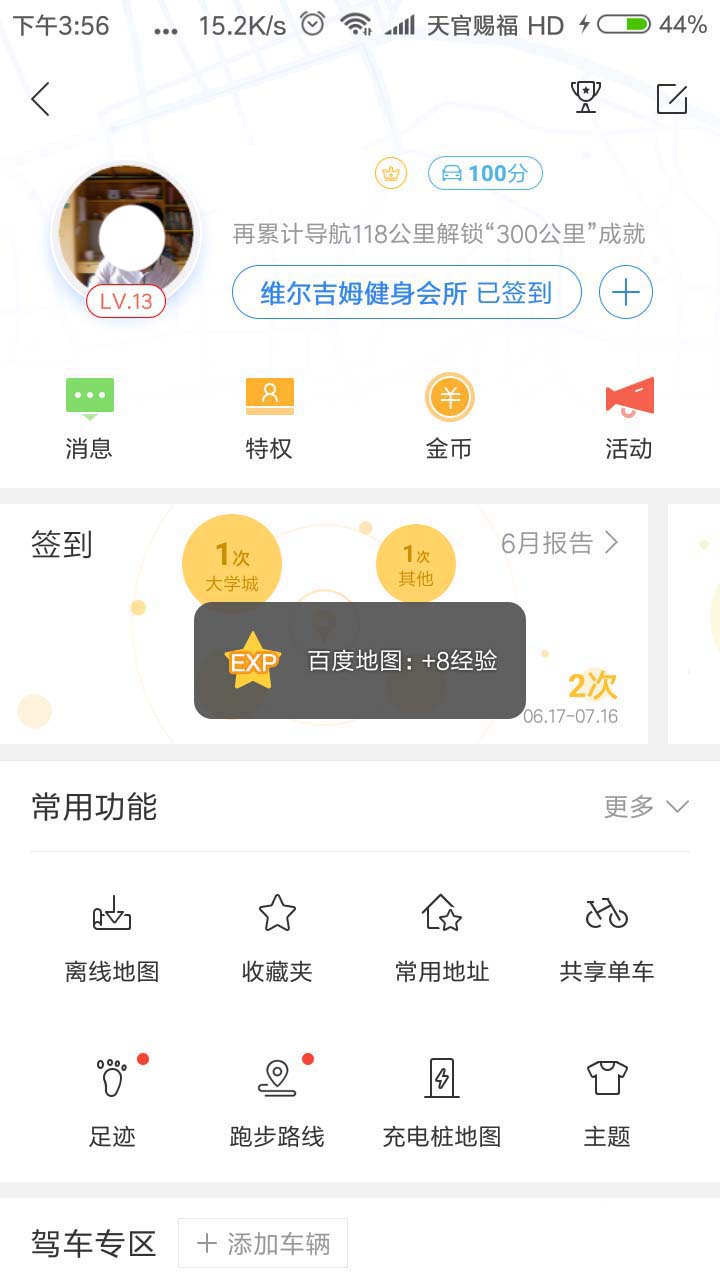This screenshot has width=720, height=1280.
Task: Open the 充电桩地图 charging station map icon
Action: pos(442,1098)
